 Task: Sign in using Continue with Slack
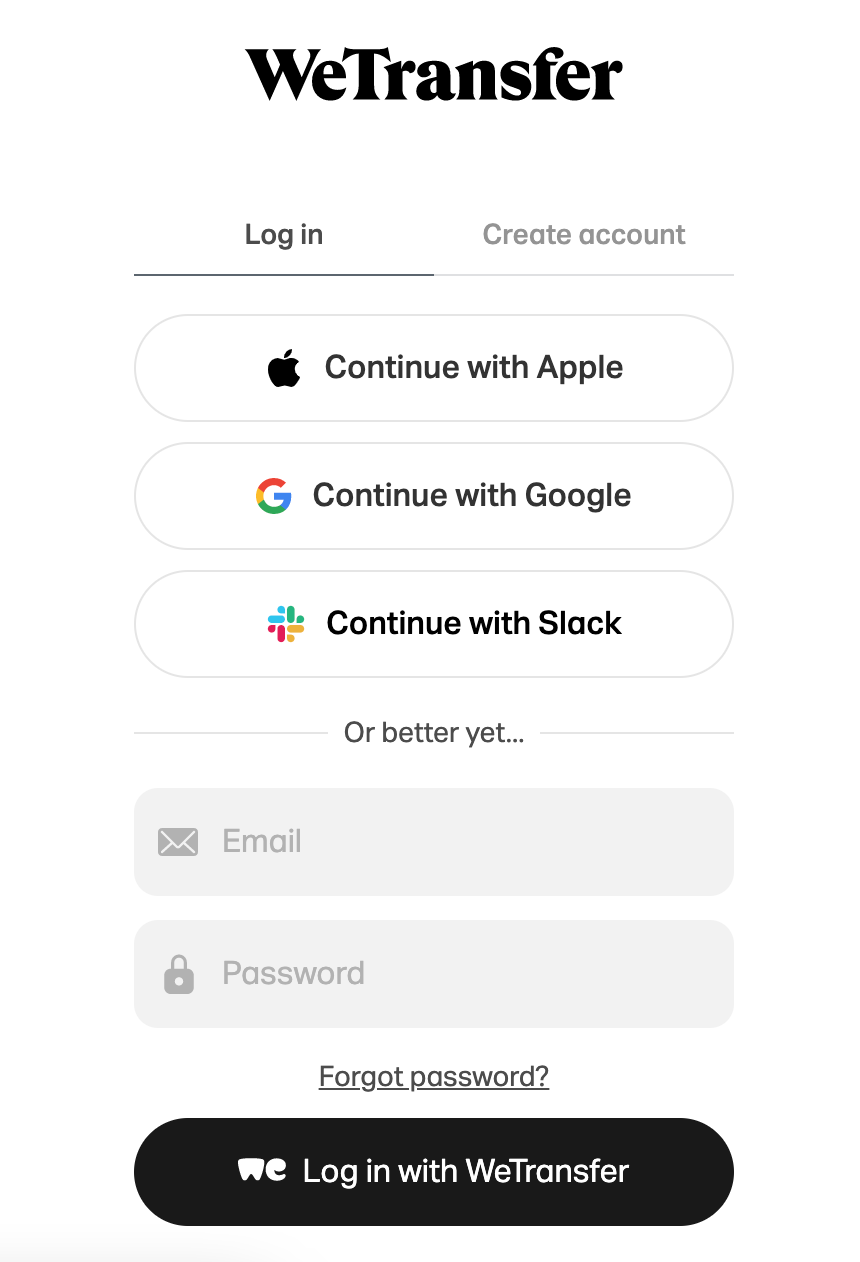click(434, 624)
